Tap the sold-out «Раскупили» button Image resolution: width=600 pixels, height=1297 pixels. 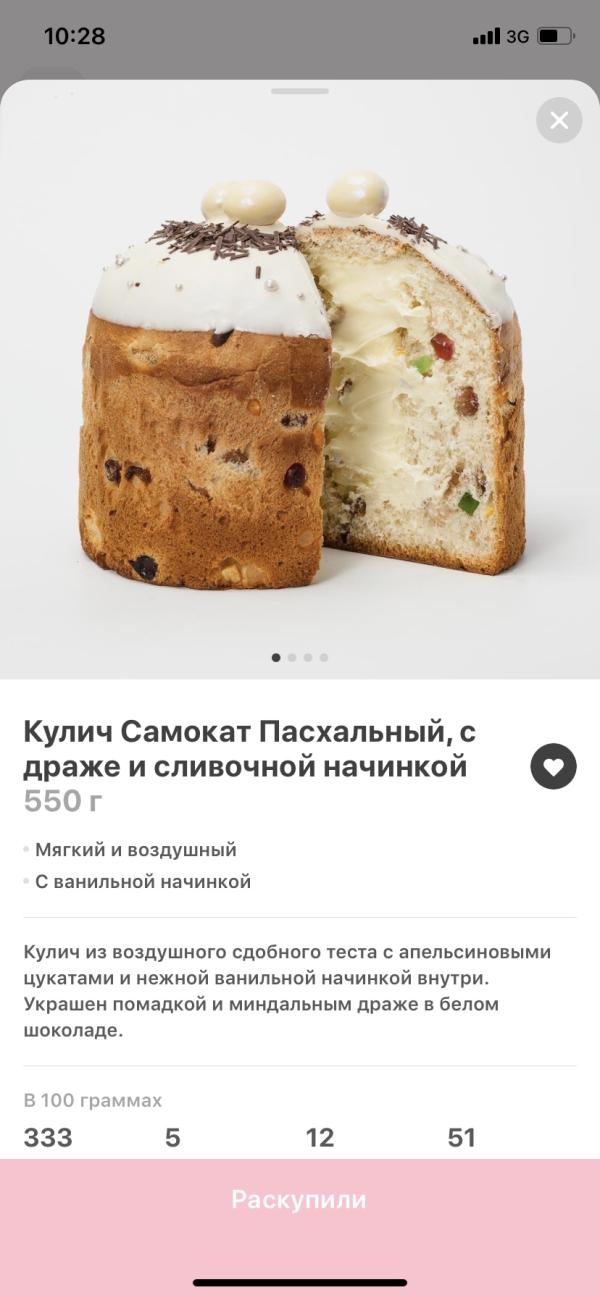[x=299, y=1200]
